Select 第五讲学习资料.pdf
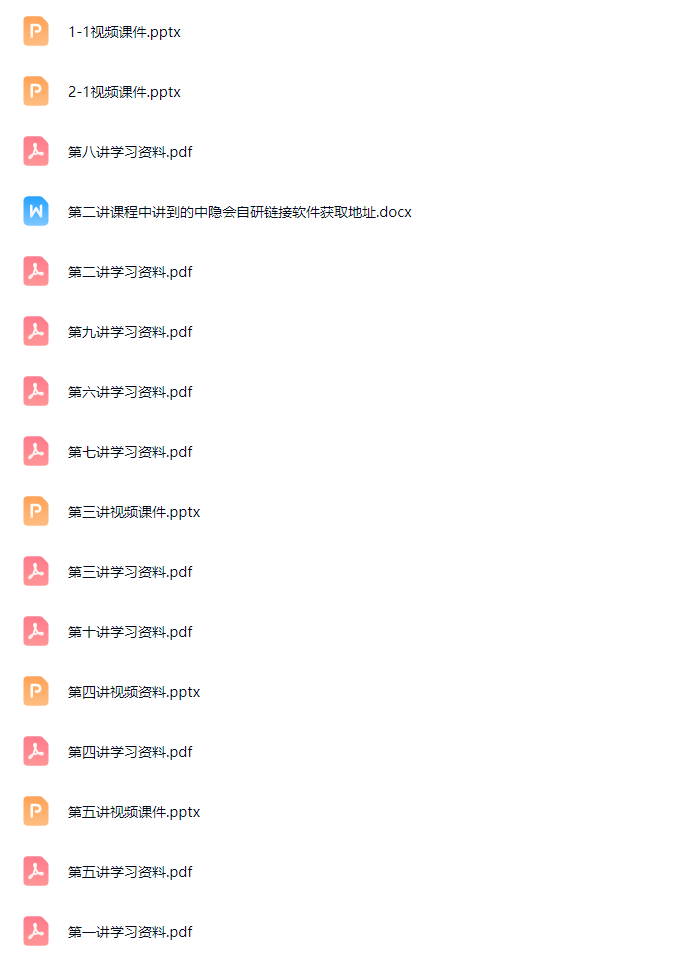Viewport: 678px width, 961px height. click(130, 872)
